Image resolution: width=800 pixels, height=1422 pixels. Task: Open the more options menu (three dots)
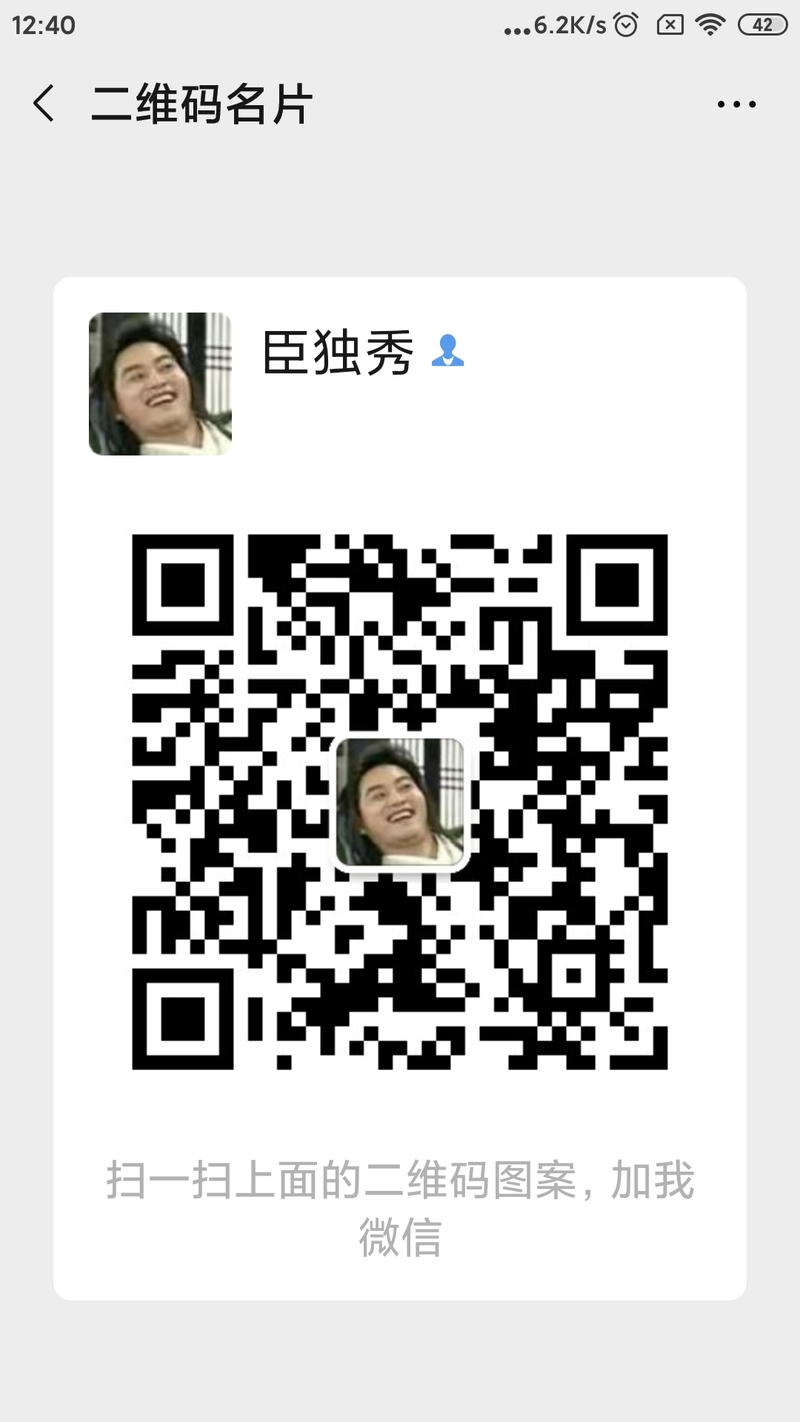738,102
